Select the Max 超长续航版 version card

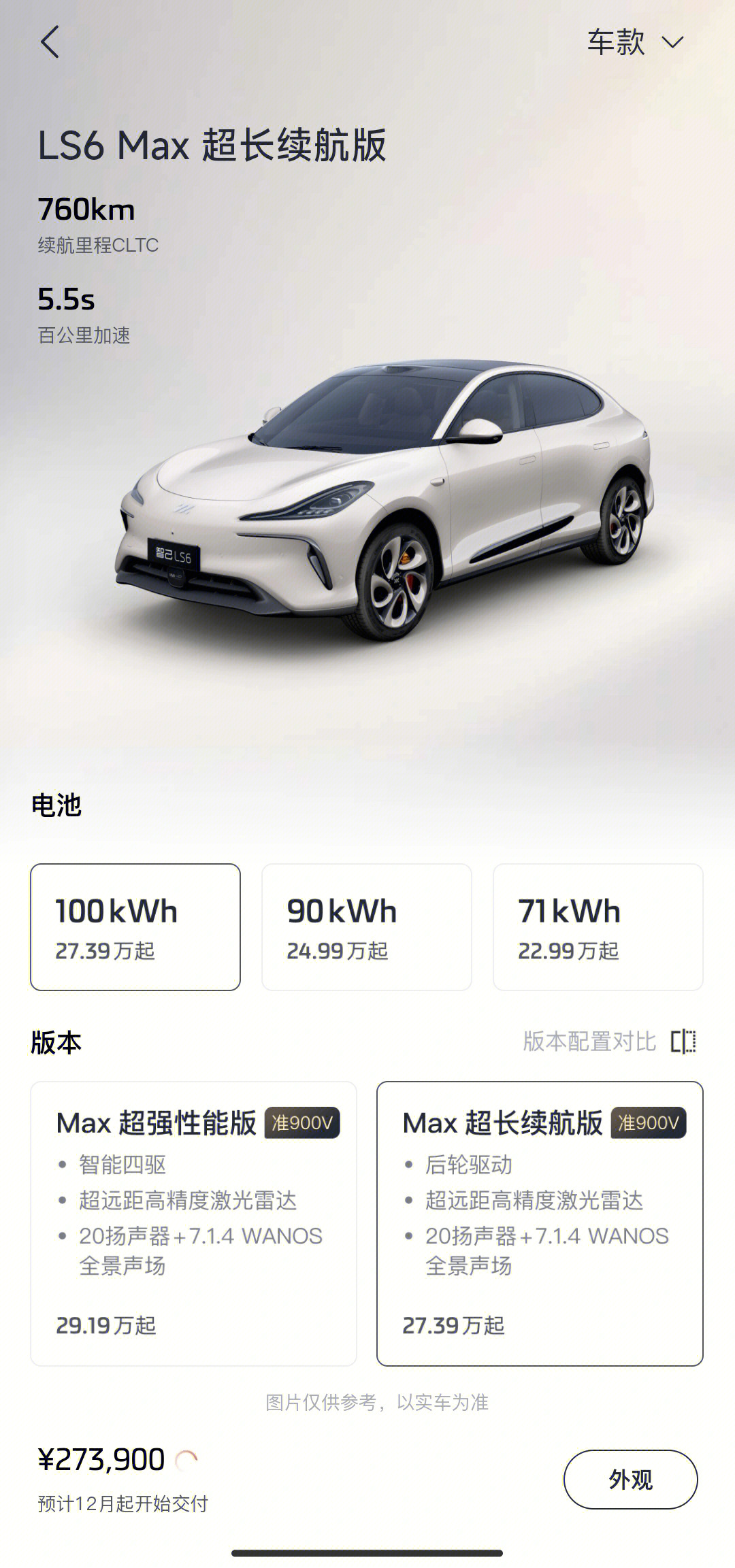[x=539, y=1223]
